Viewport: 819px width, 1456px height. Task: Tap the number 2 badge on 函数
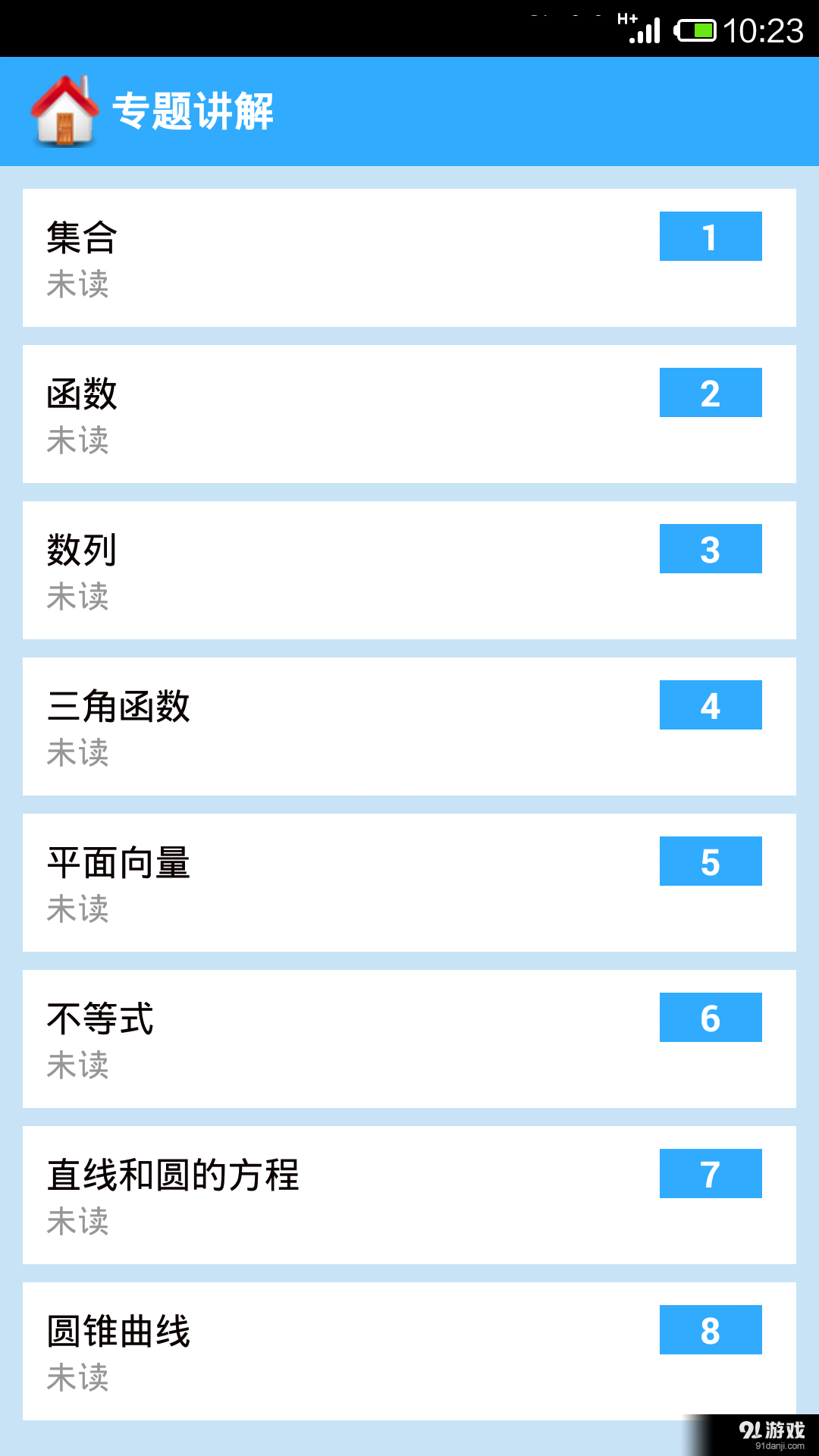pyautogui.click(x=710, y=392)
